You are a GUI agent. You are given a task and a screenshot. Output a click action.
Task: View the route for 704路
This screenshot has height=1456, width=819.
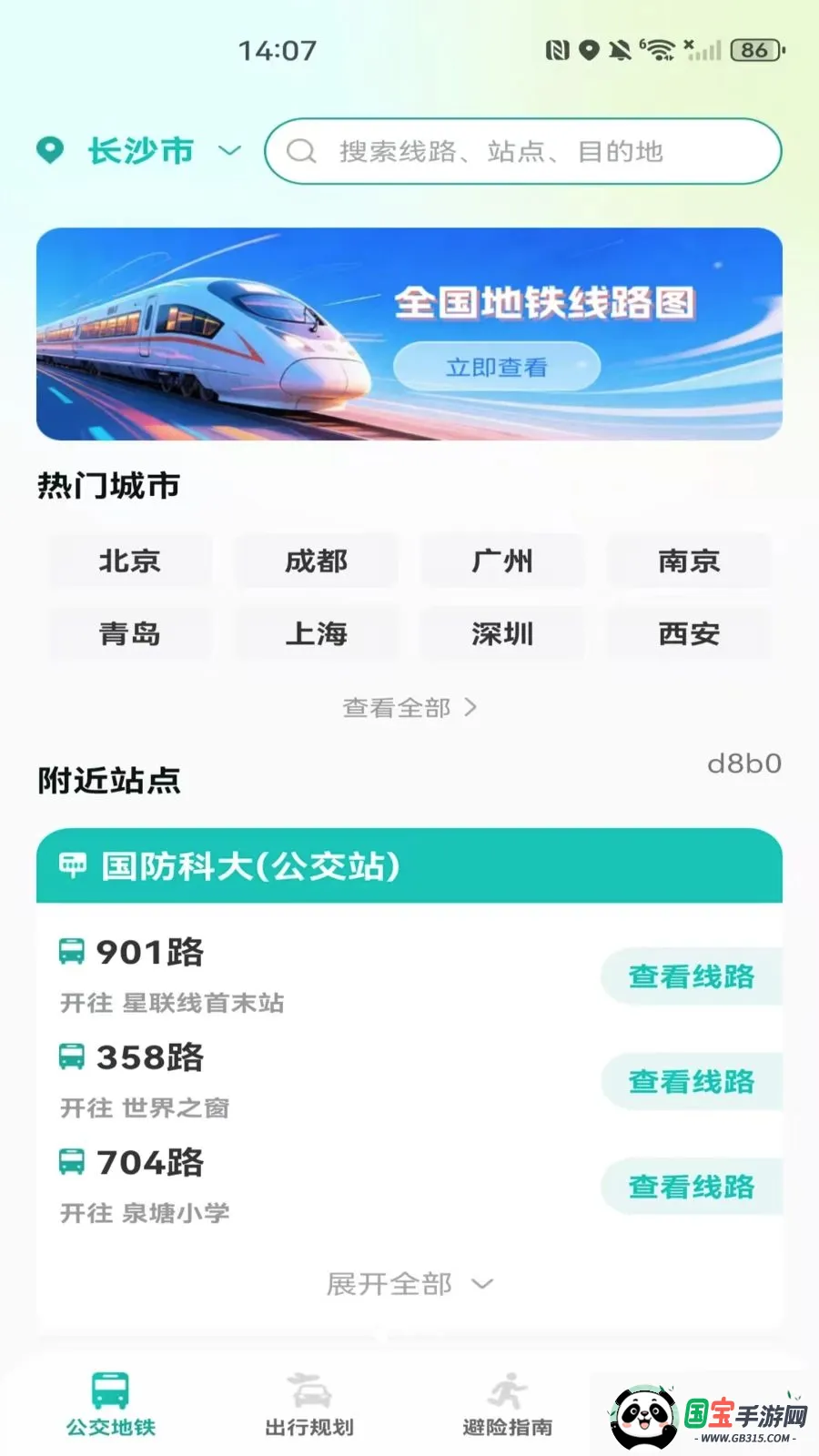[x=692, y=1187]
